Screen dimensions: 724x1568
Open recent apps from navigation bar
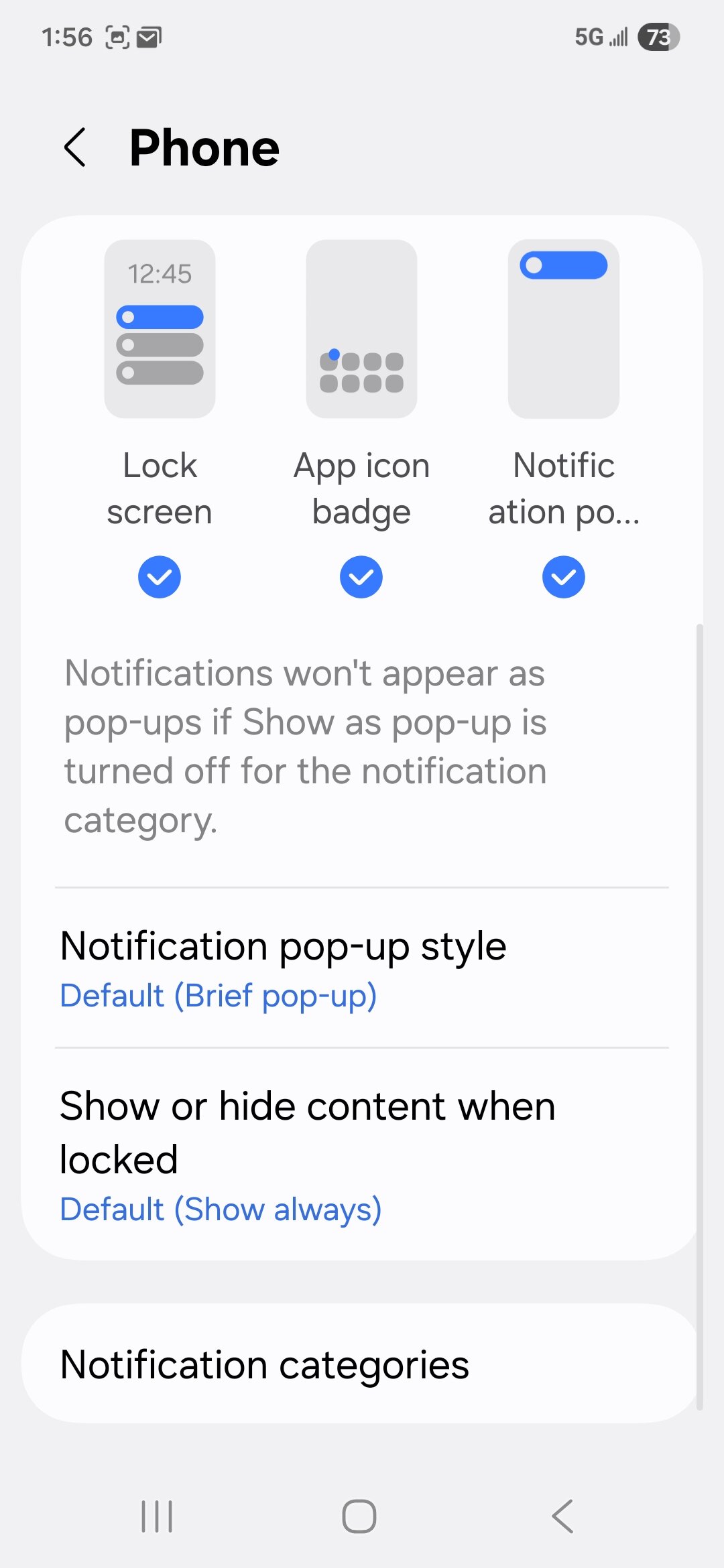click(x=157, y=1516)
